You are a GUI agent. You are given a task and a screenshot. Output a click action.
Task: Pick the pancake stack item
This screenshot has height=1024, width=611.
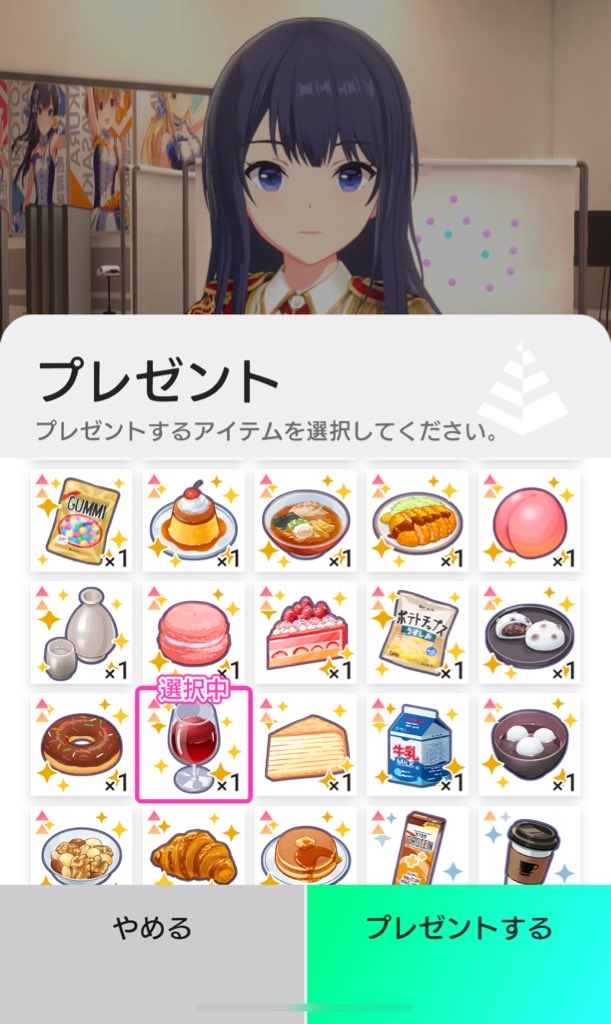click(306, 846)
